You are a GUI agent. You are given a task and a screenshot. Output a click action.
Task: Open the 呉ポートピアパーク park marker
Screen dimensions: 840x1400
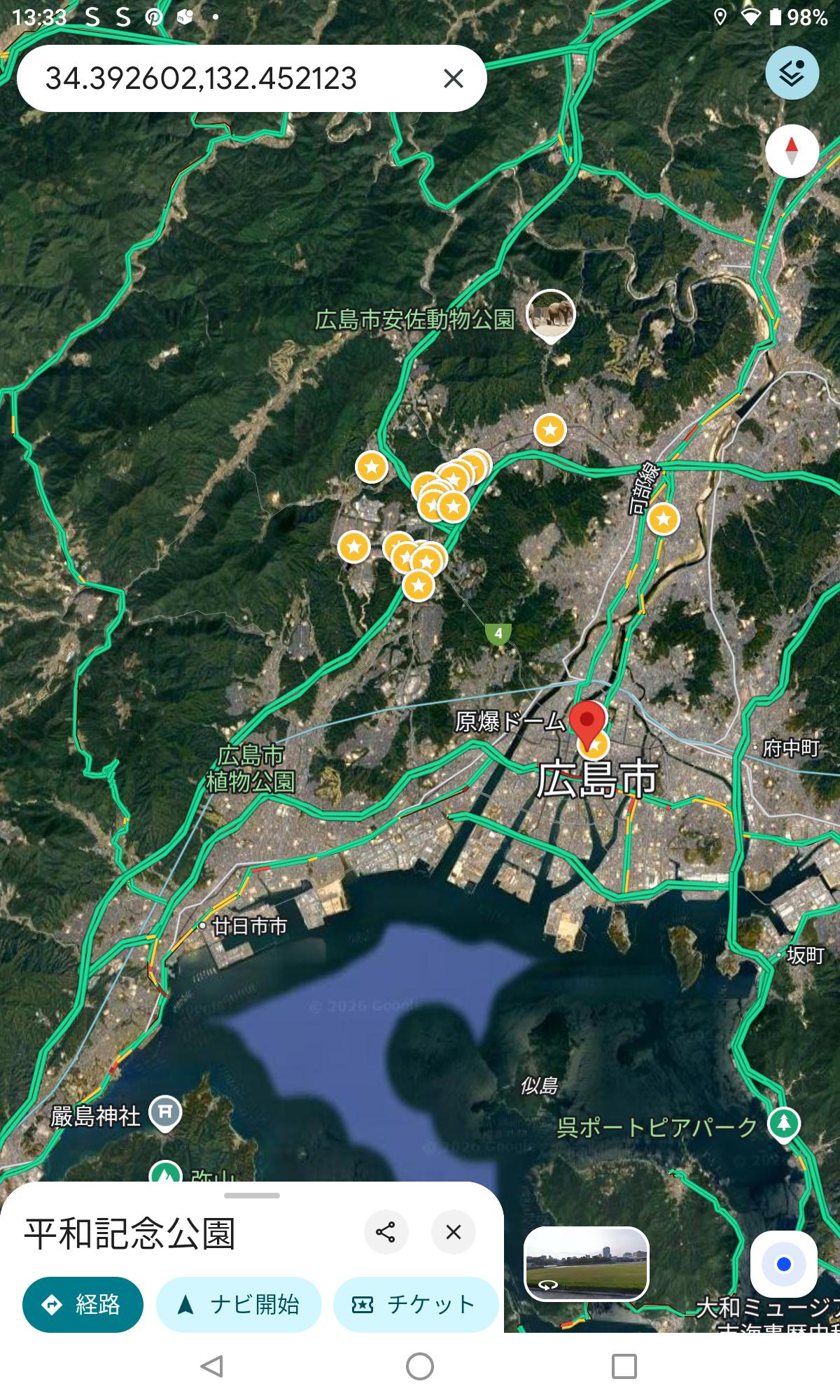(783, 1124)
